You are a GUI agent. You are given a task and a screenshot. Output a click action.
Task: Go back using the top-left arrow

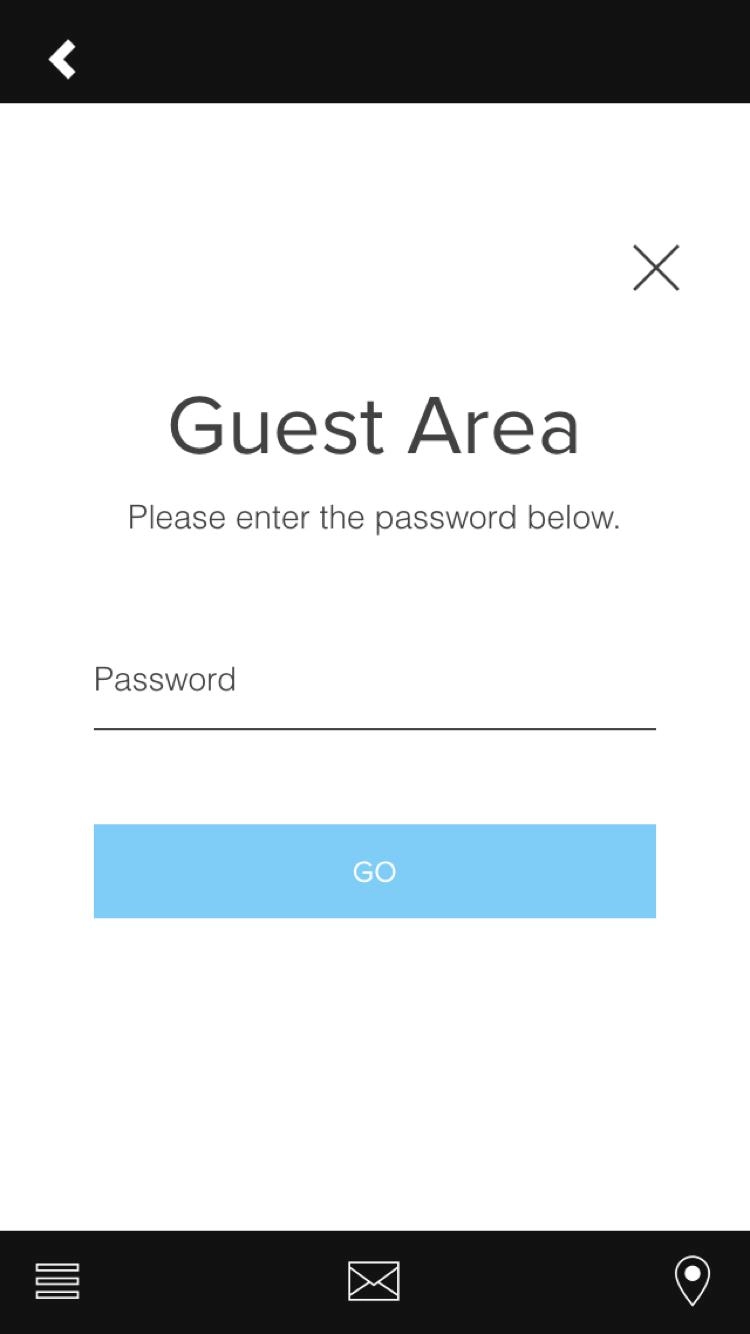62,59
